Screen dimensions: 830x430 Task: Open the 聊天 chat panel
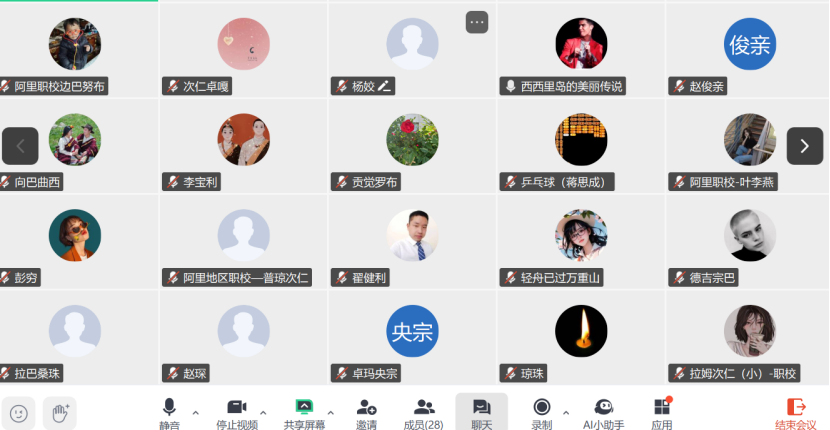[481, 412]
